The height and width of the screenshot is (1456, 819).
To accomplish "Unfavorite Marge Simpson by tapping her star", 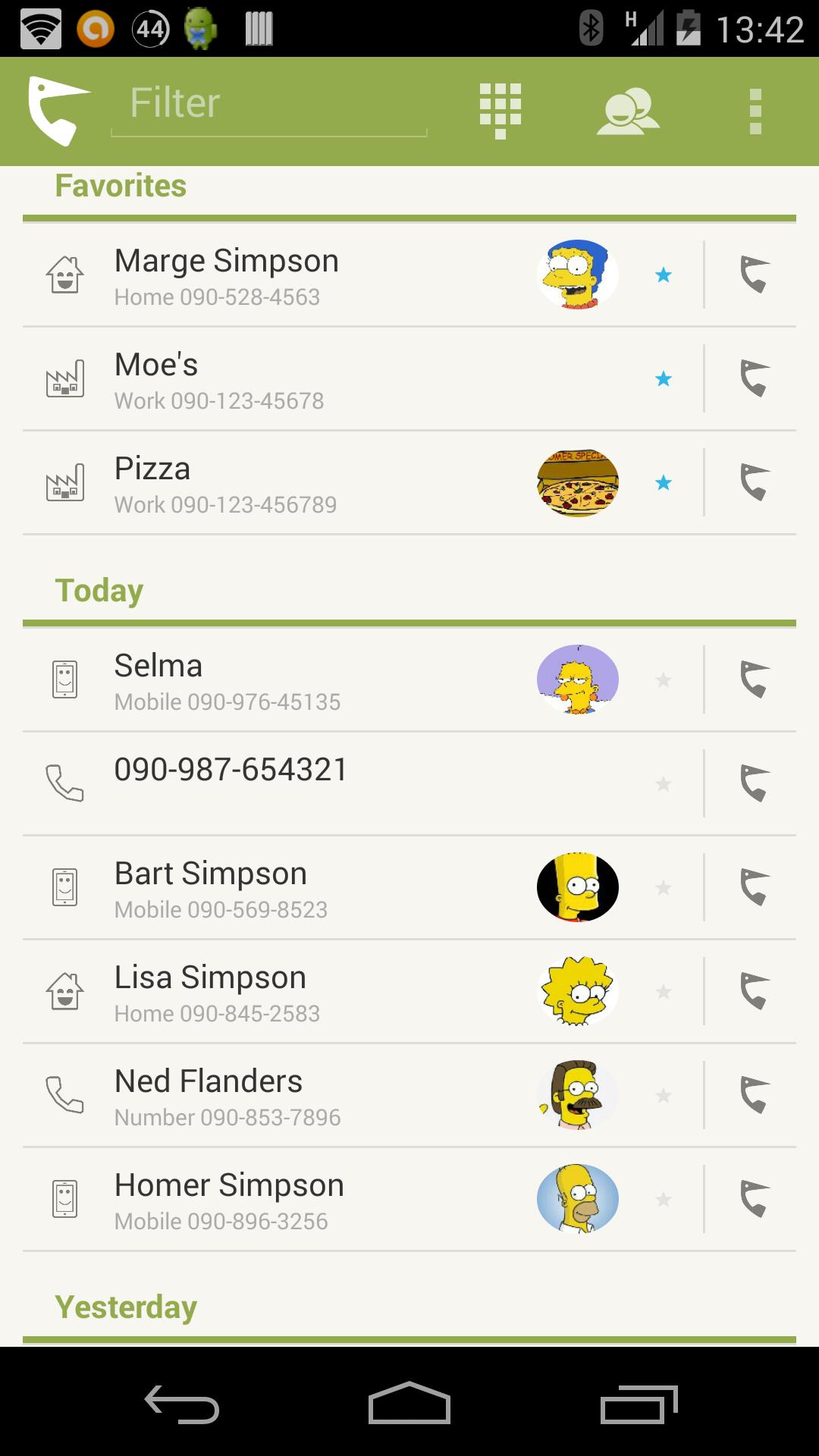I will click(664, 275).
